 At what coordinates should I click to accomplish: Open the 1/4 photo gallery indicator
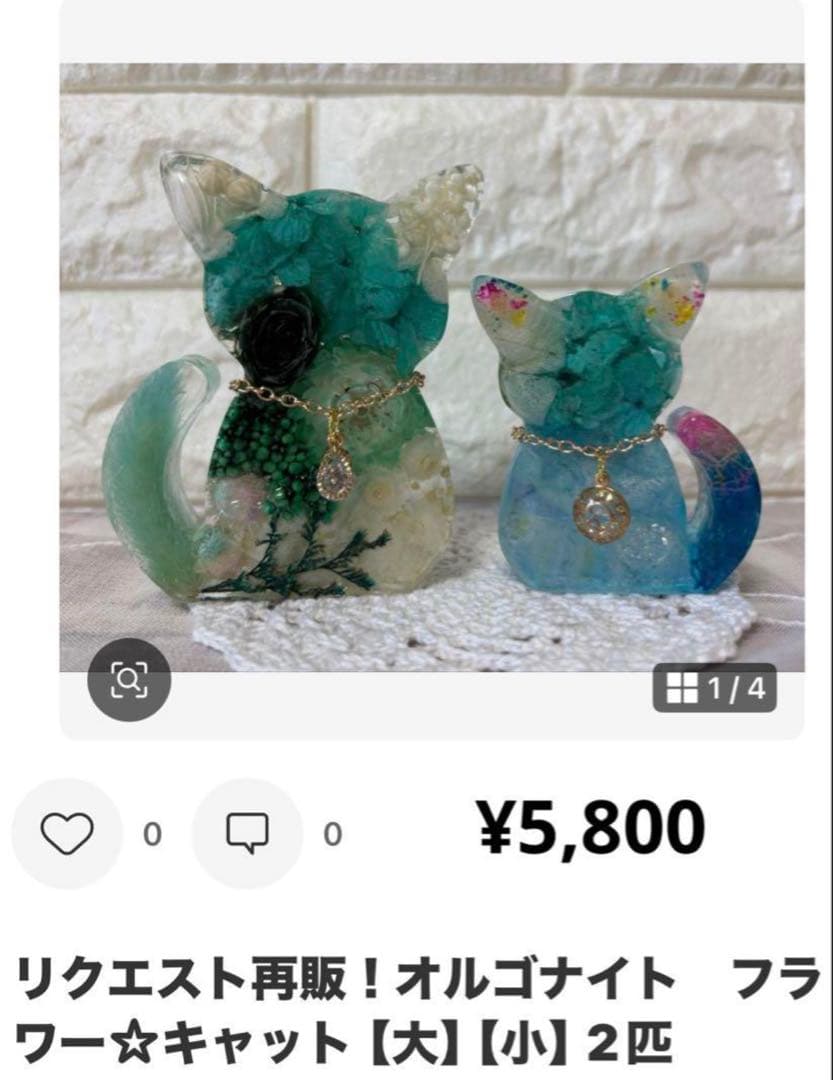point(714,688)
